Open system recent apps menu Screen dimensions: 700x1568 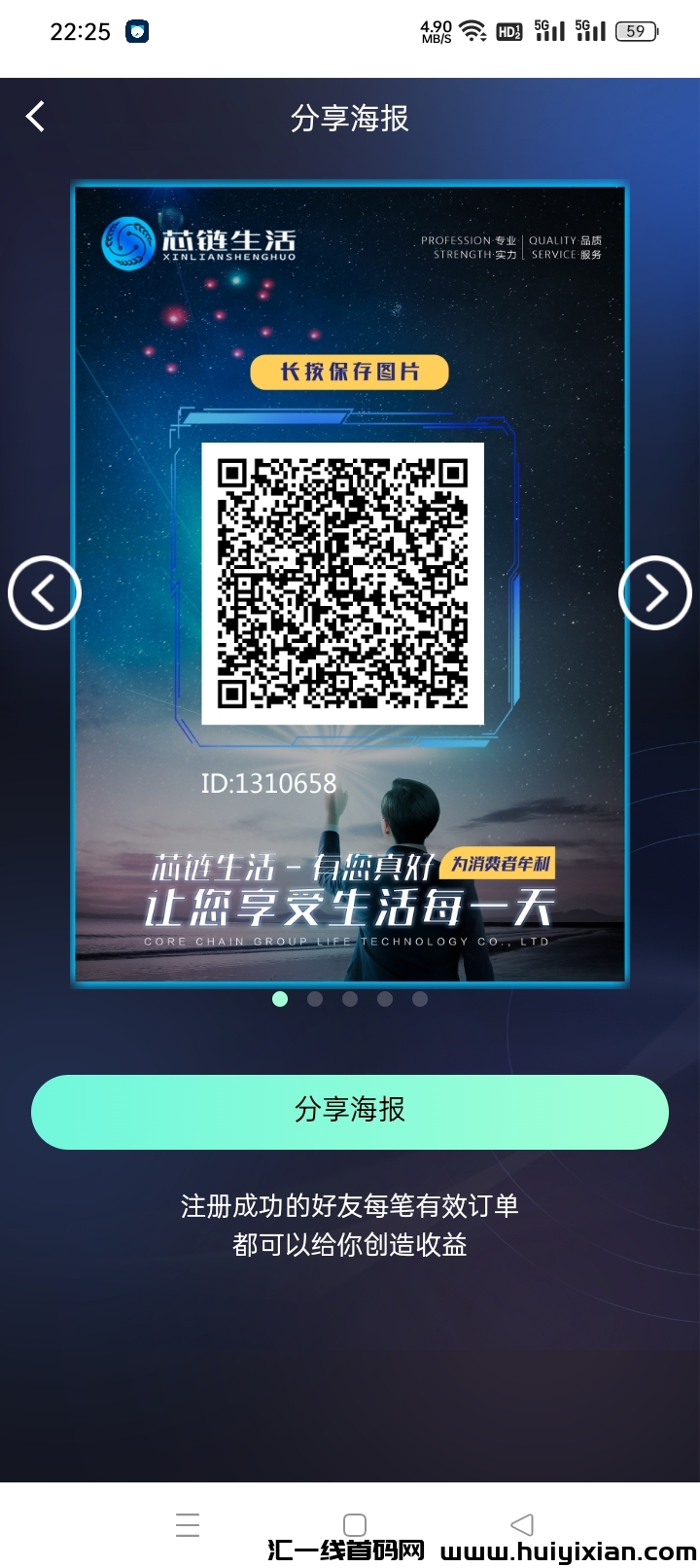(188, 1524)
